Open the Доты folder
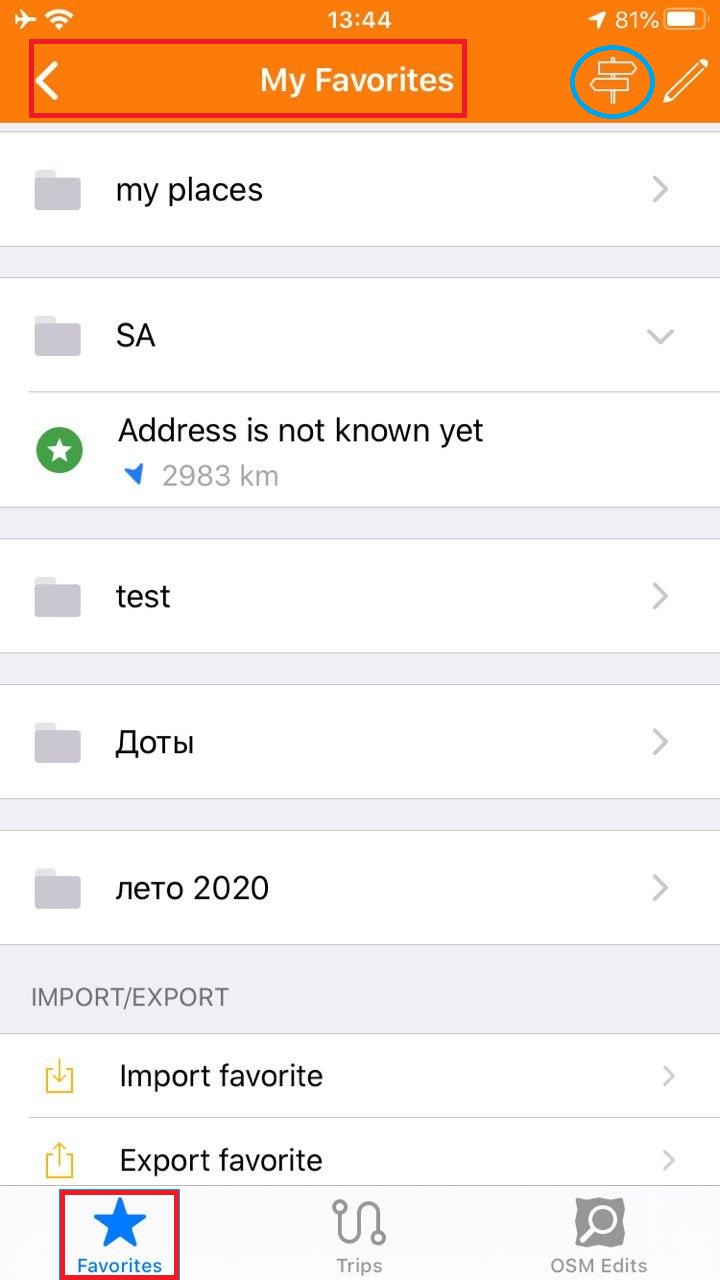This screenshot has width=720, height=1280. pyautogui.click(x=360, y=742)
